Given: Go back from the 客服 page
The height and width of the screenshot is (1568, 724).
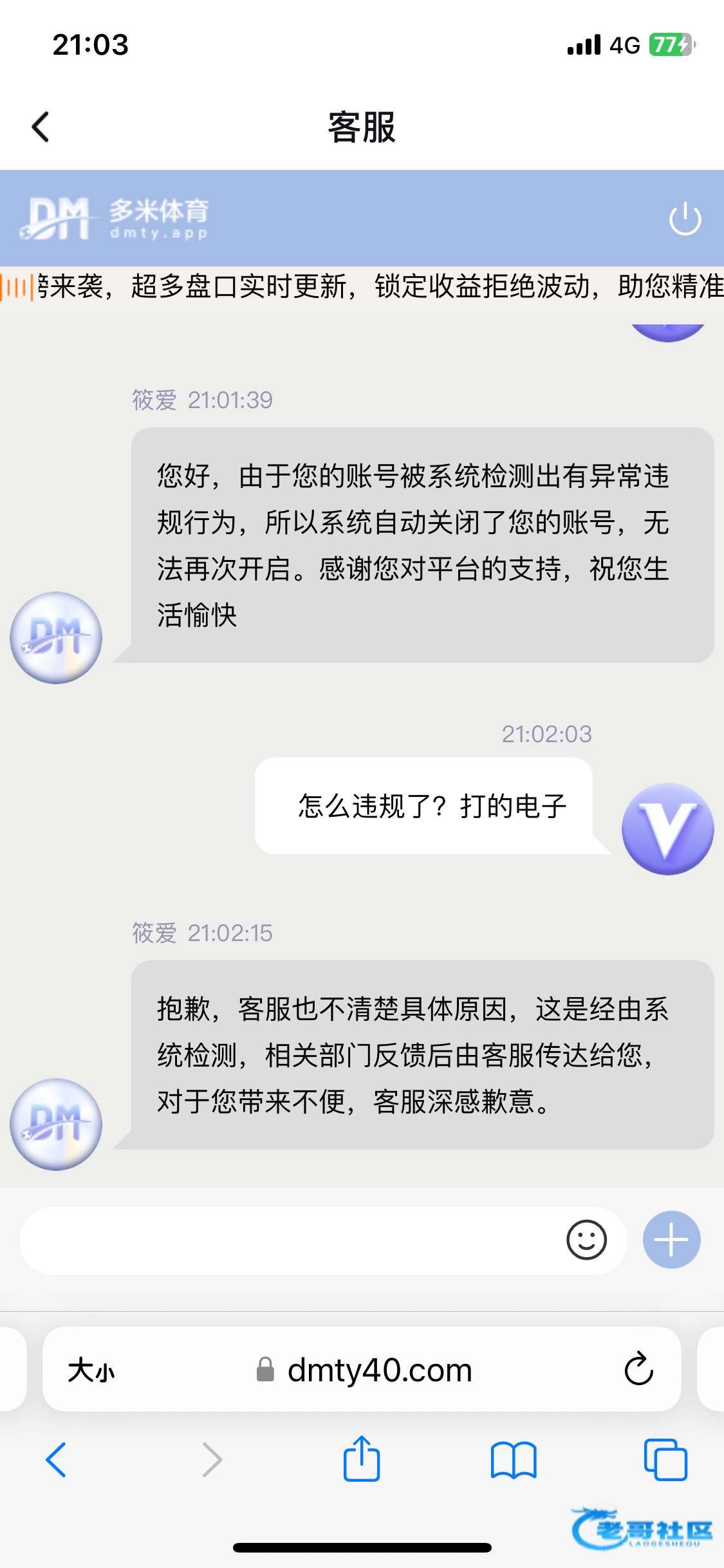Looking at the screenshot, I should 41,127.
